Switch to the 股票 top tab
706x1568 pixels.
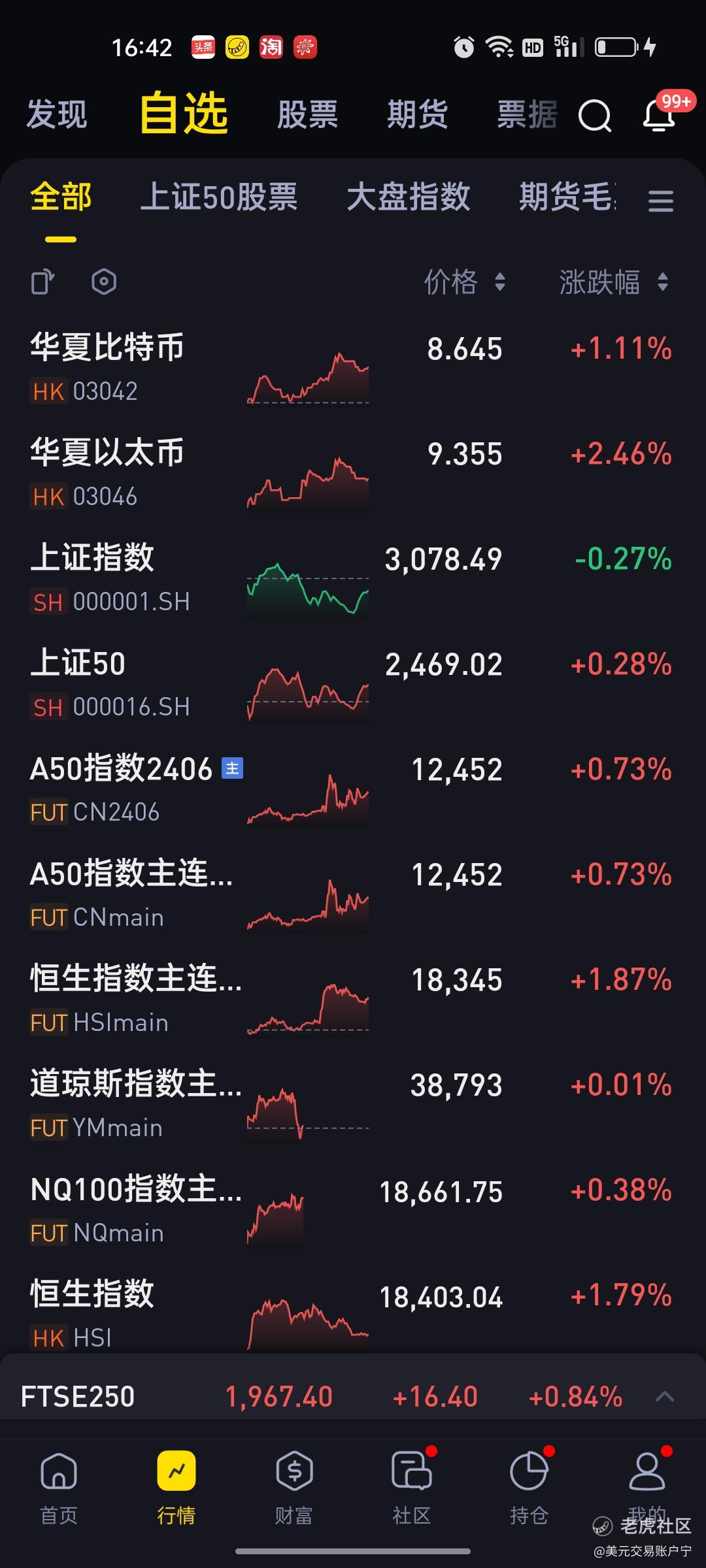pos(307,115)
